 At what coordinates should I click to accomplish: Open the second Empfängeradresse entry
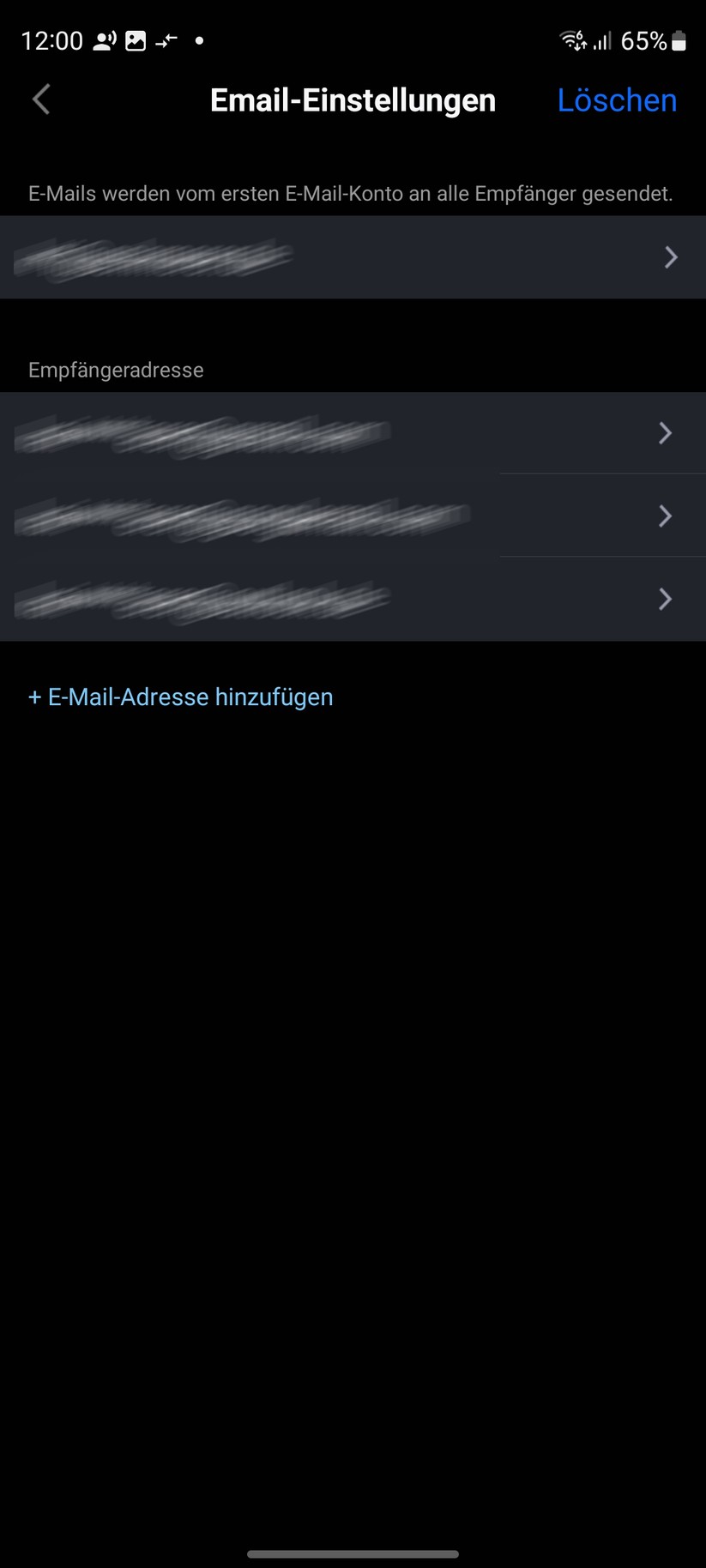353,516
